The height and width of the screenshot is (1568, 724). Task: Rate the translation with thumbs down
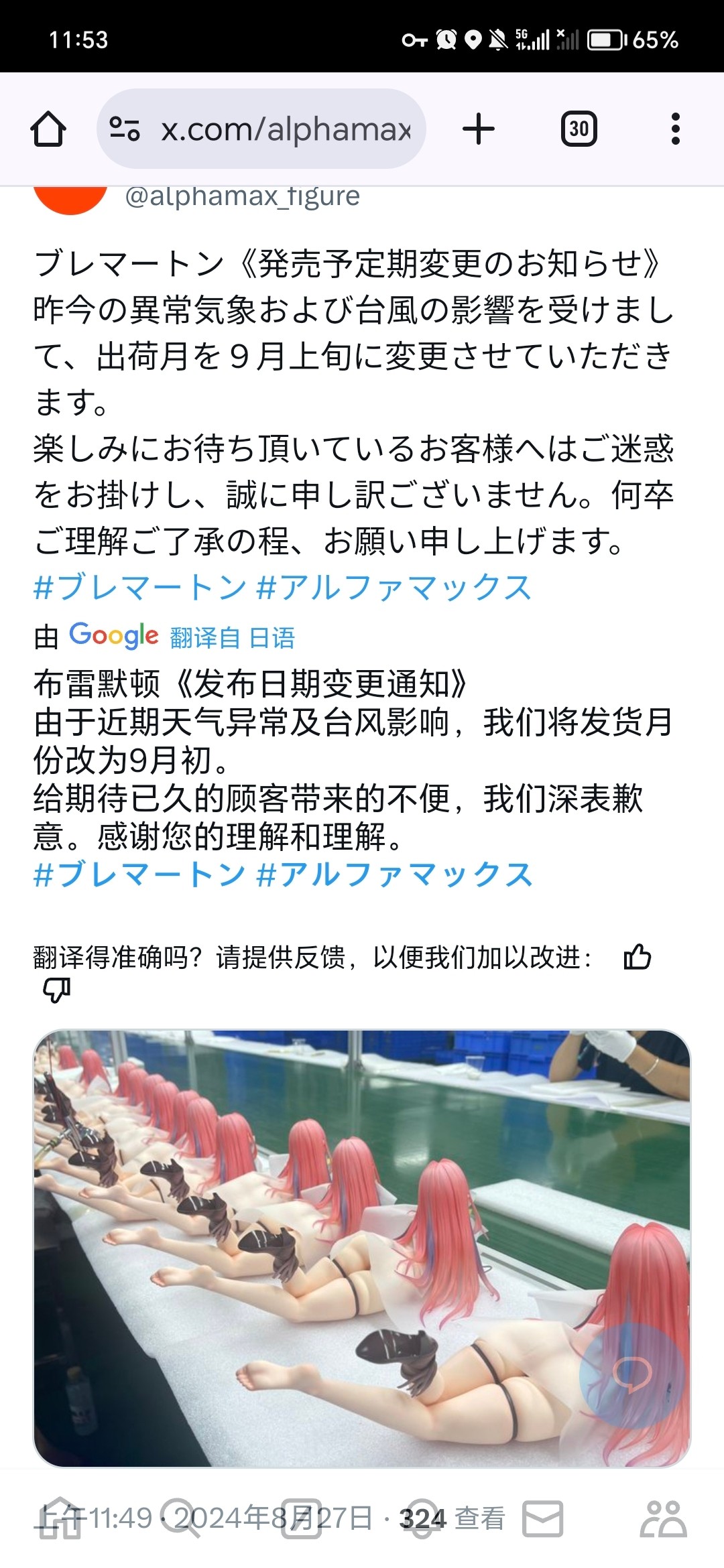coord(56,990)
